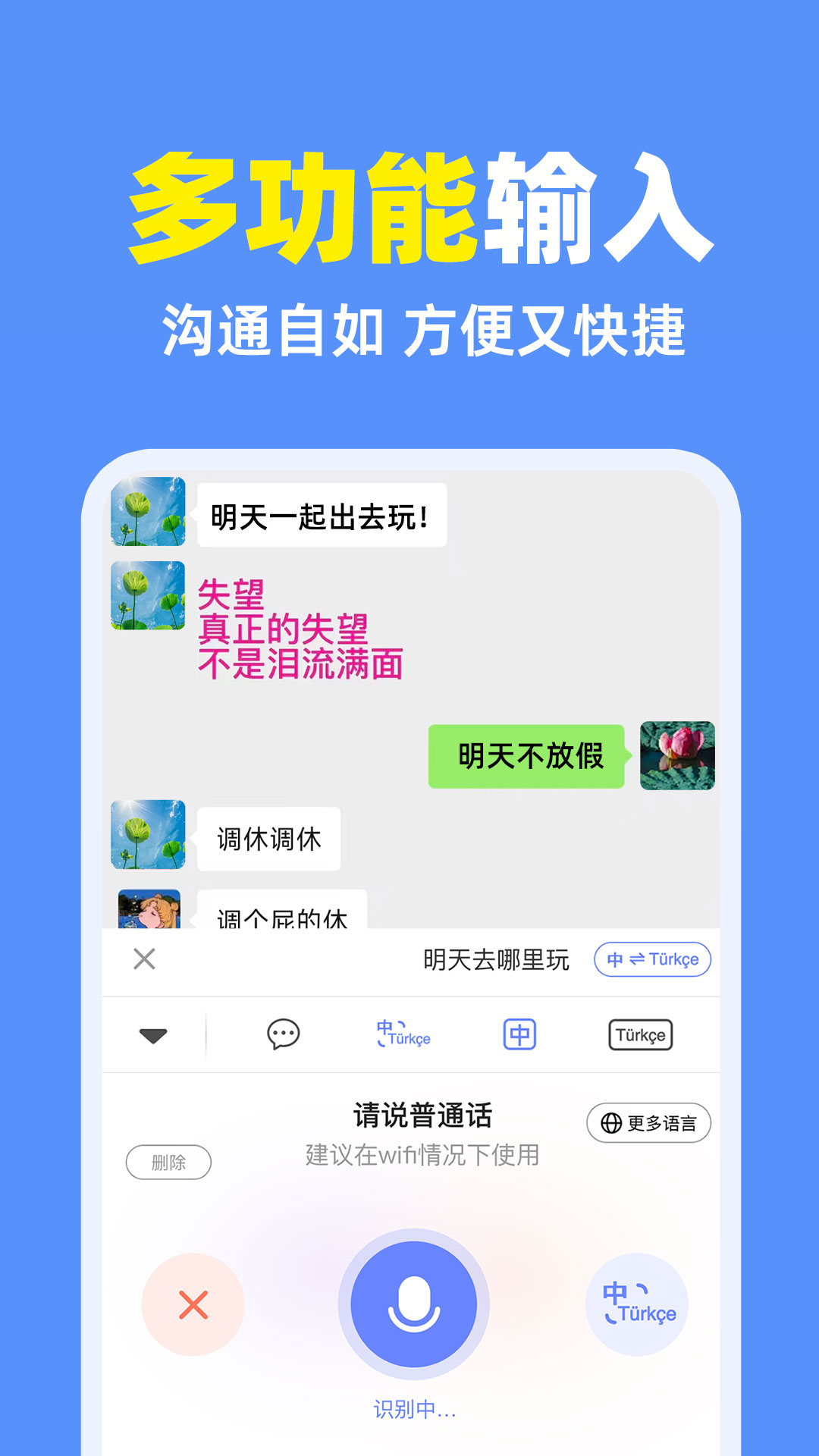Tap the recognized text 明天去哪里玩
Screen dimensions: 819x1456
point(497,960)
